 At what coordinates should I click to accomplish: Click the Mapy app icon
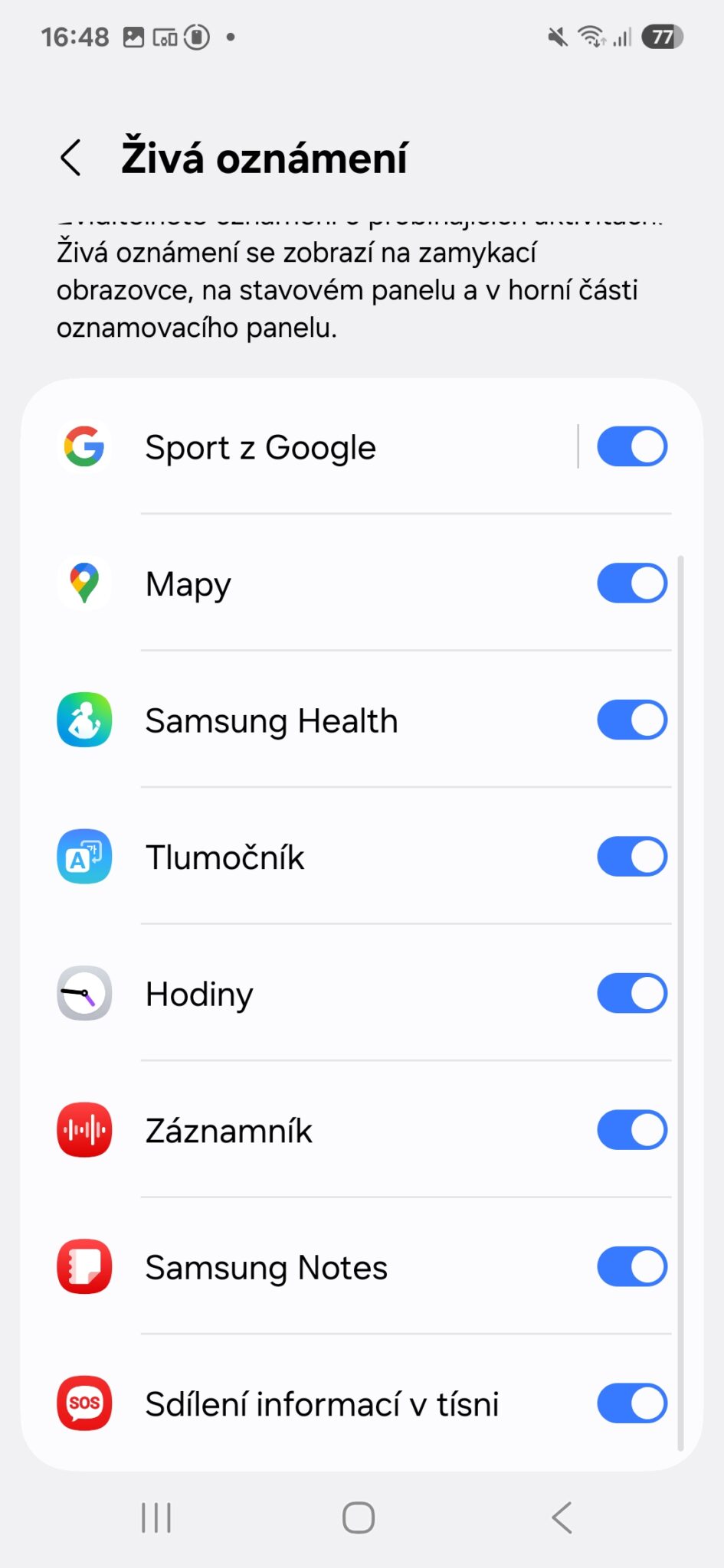pos(84,583)
